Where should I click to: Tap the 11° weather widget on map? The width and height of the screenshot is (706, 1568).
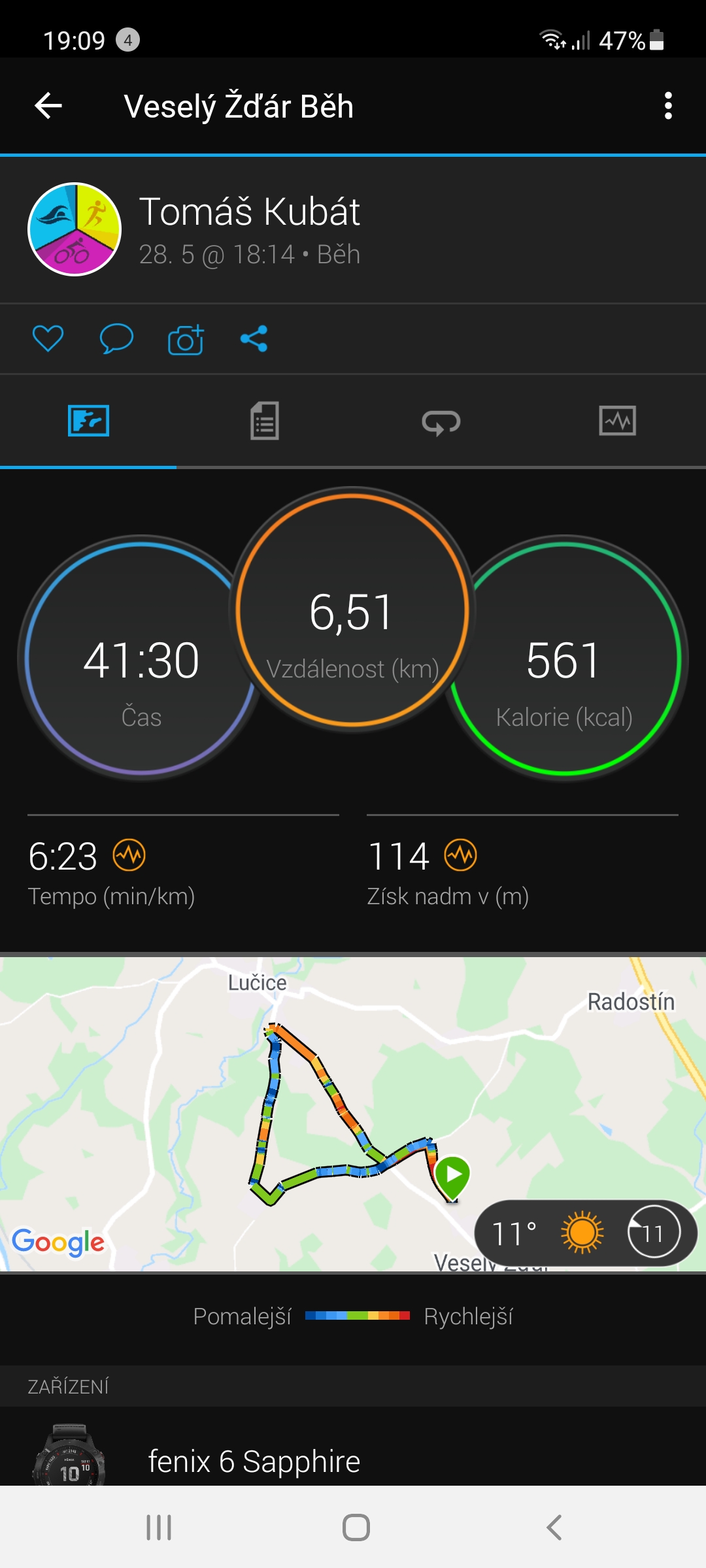[x=586, y=1233]
